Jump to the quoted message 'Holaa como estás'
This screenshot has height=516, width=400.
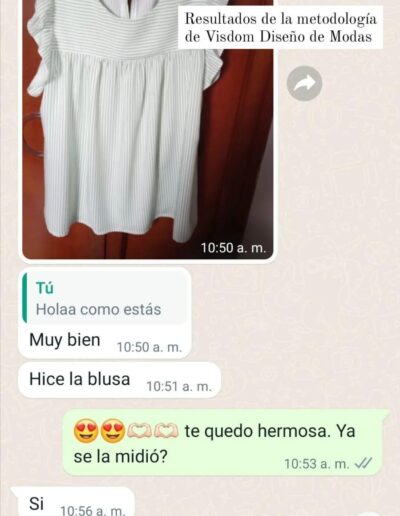105,298
